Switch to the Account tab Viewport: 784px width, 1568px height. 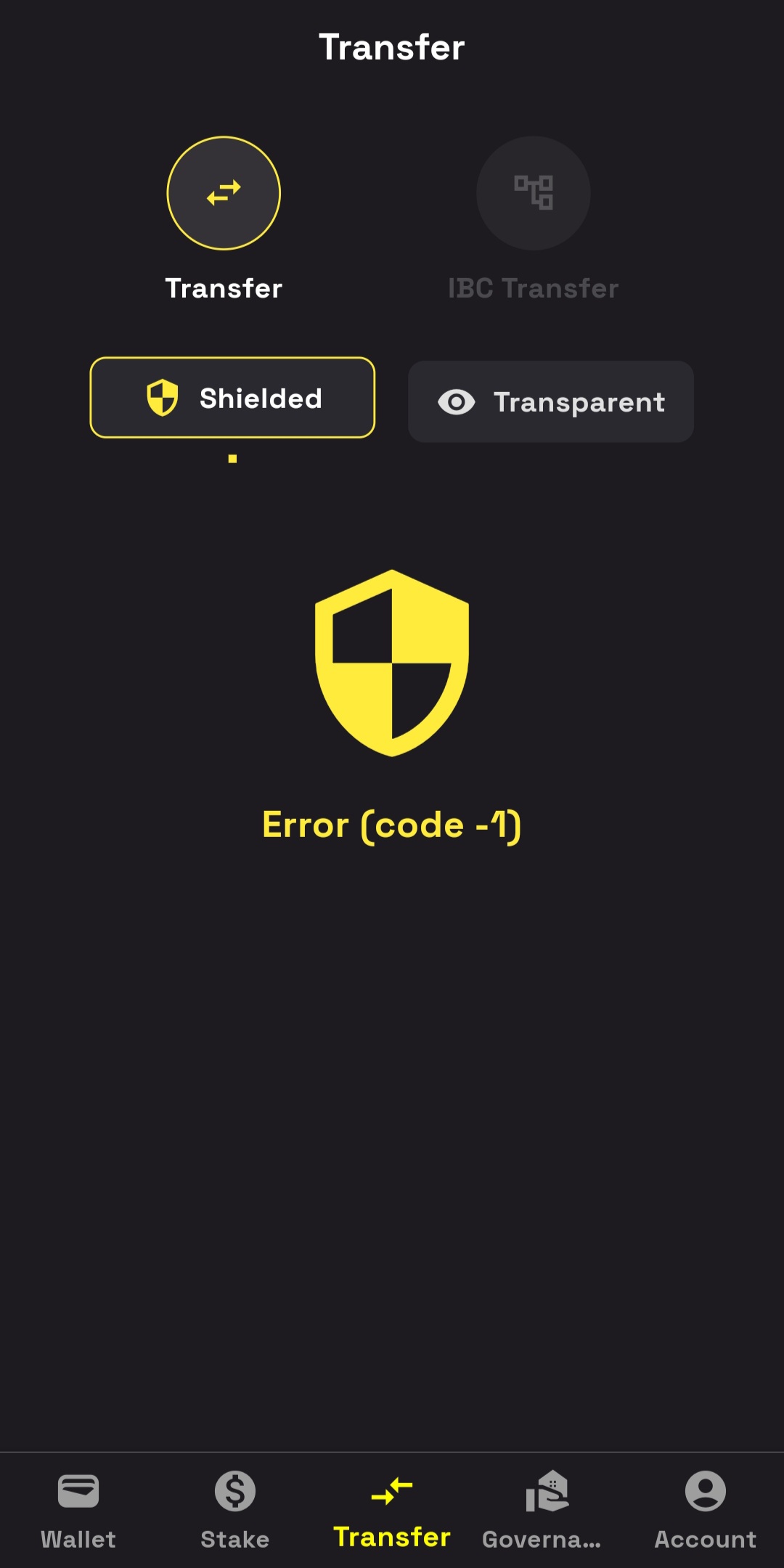point(706,1510)
